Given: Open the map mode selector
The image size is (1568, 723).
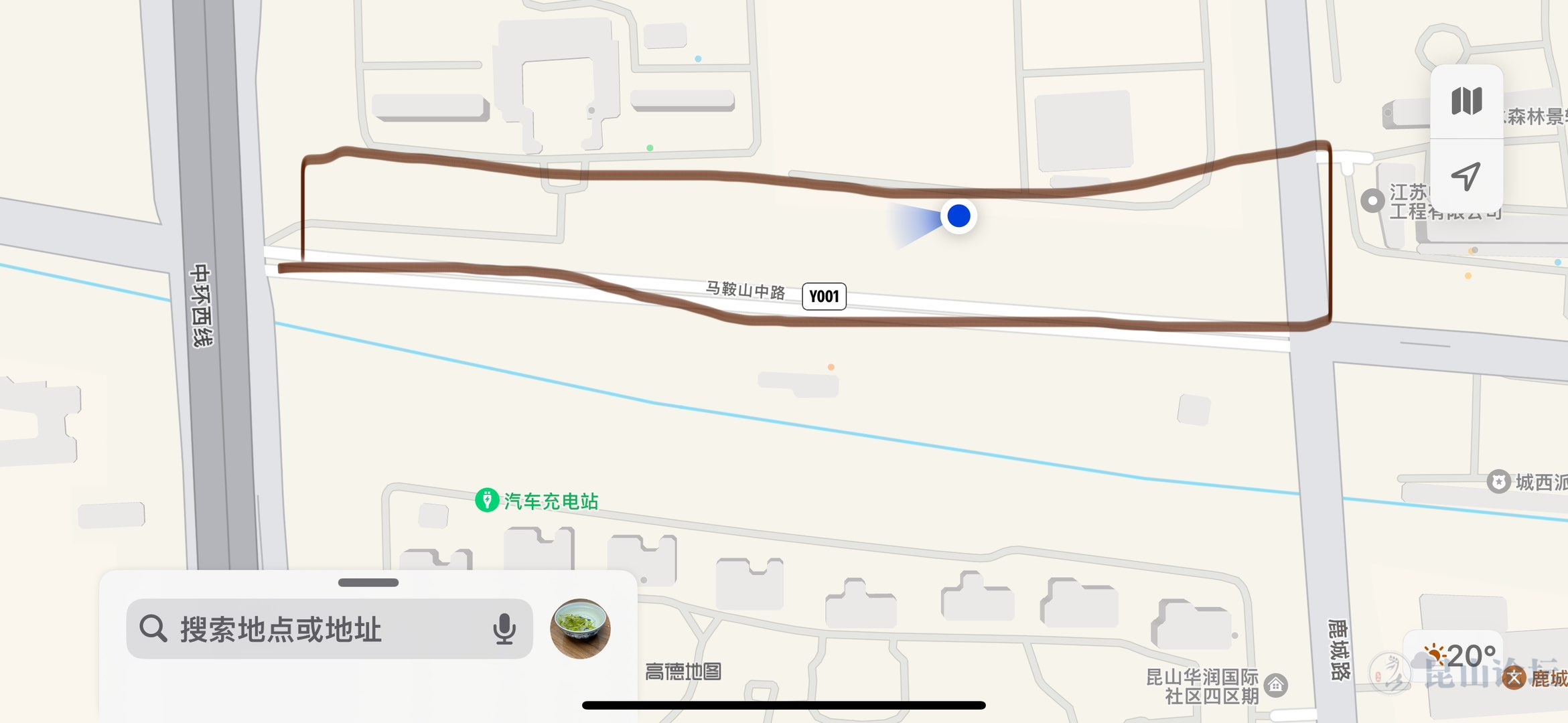Looking at the screenshot, I should tap(1466, 102).
